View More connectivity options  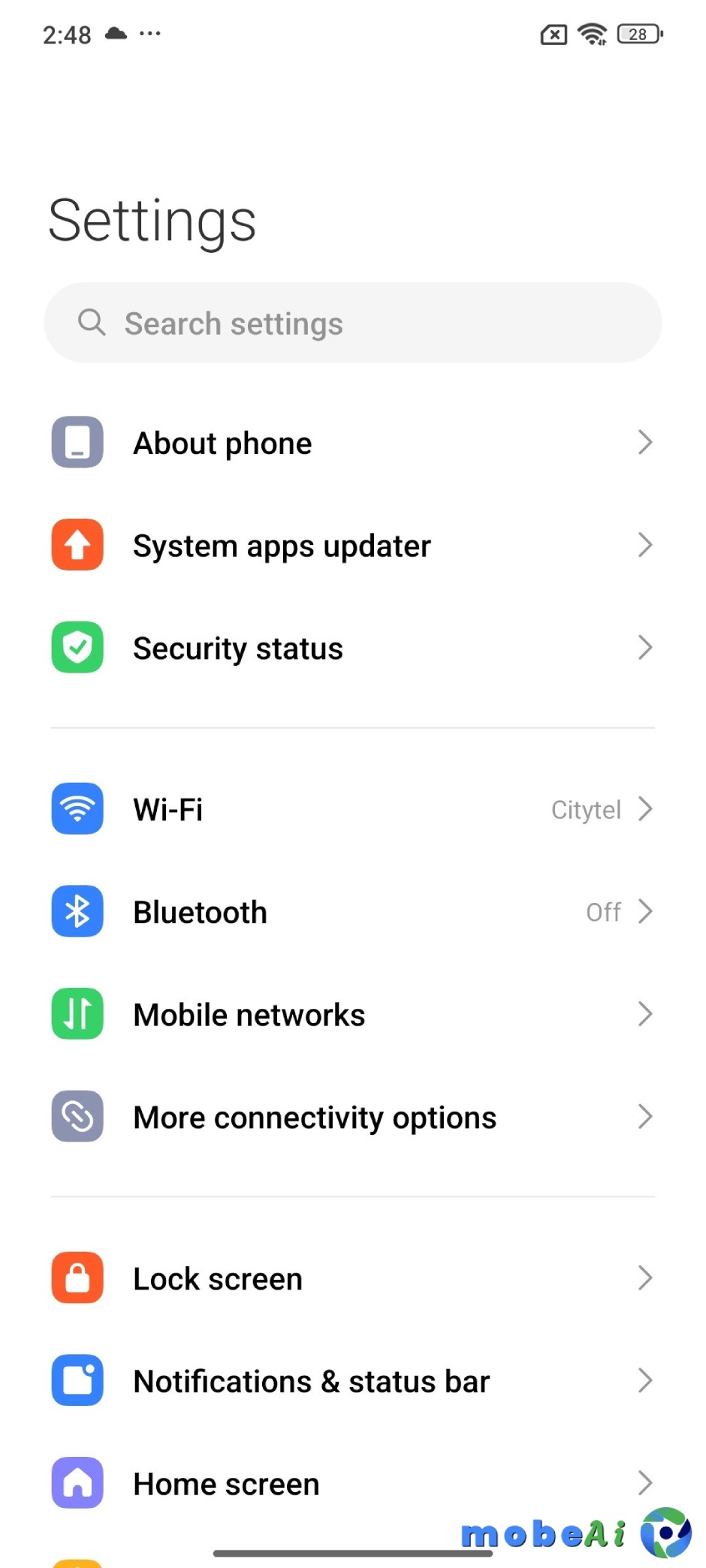(352, 1117)
